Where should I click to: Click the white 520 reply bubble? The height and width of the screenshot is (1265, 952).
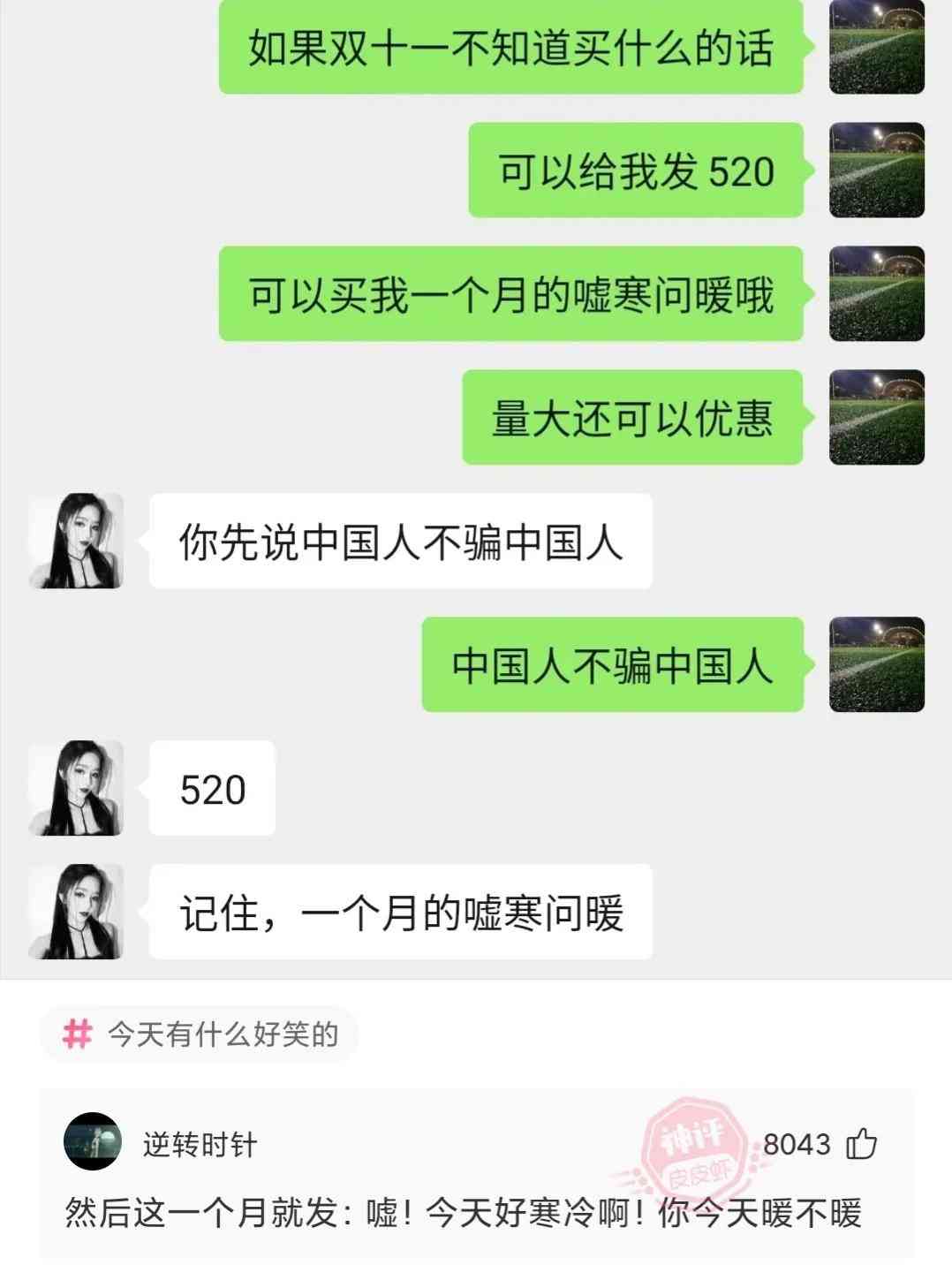(210, 788)
